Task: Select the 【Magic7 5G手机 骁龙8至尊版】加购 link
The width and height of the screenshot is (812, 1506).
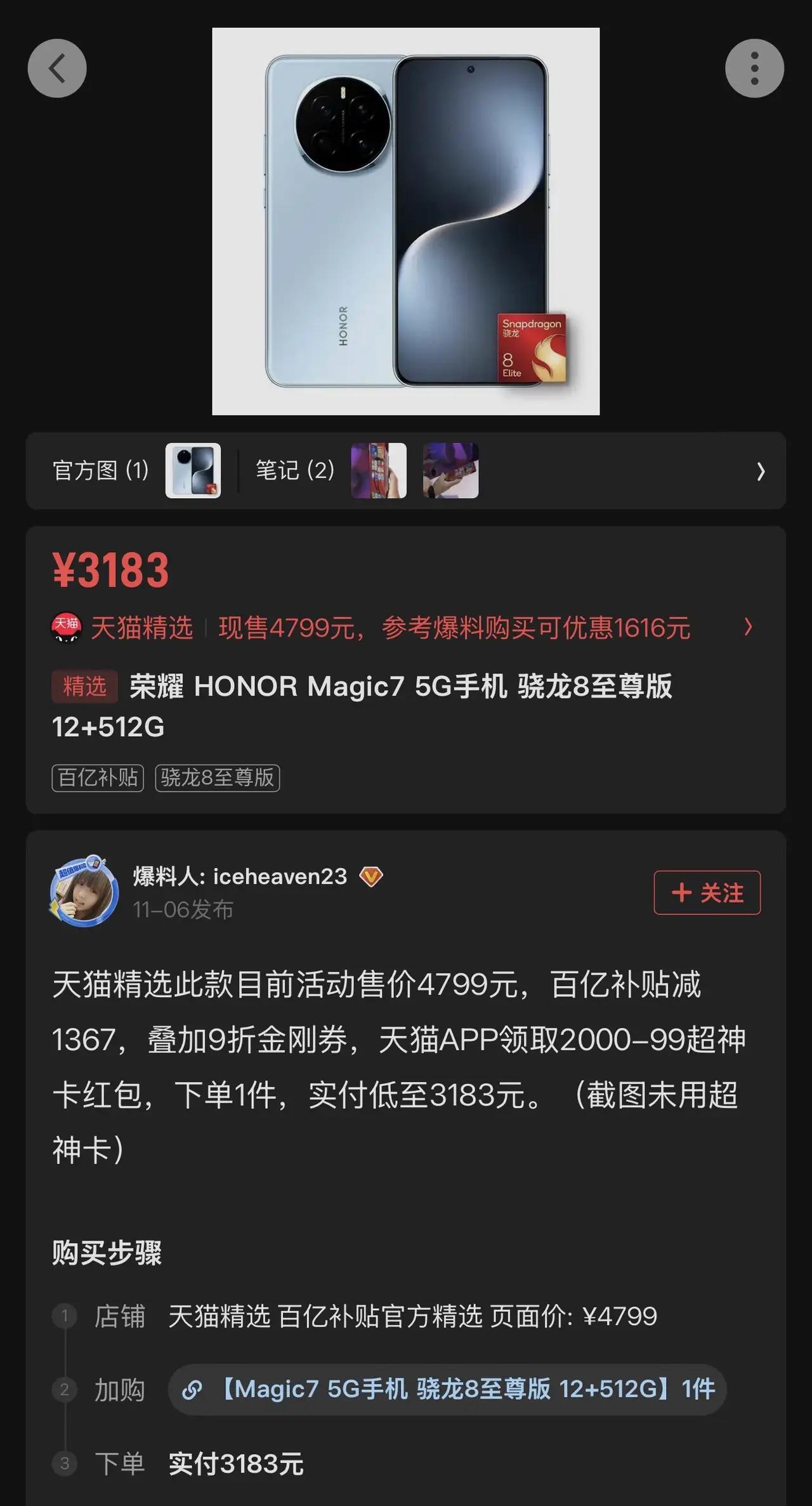Action: tap(444, 1390)
